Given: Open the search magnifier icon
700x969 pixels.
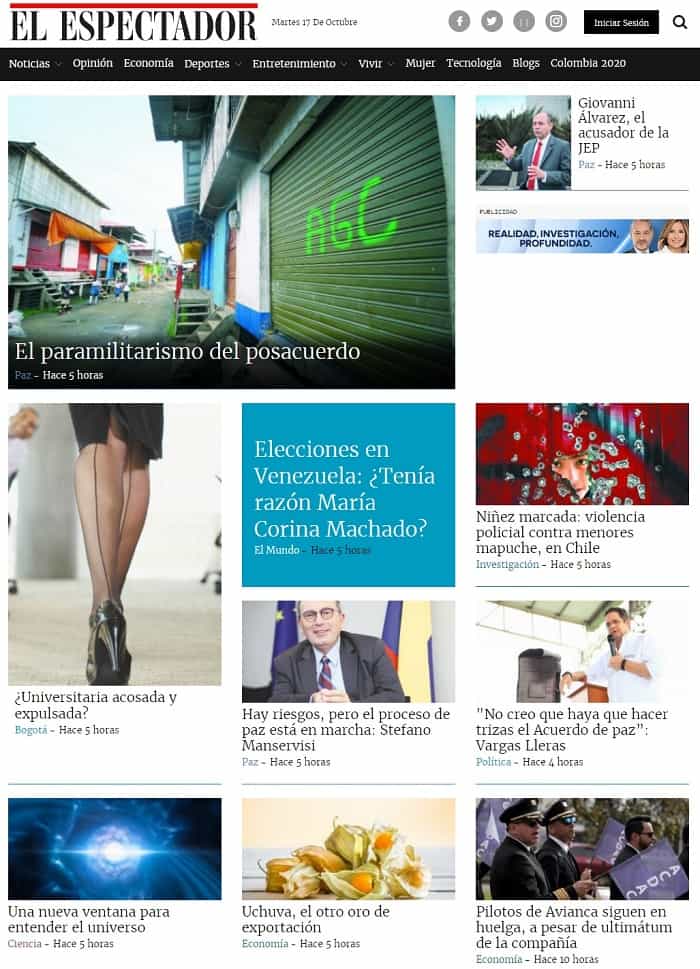Looking at the screenshot, I should coord(680,22).
